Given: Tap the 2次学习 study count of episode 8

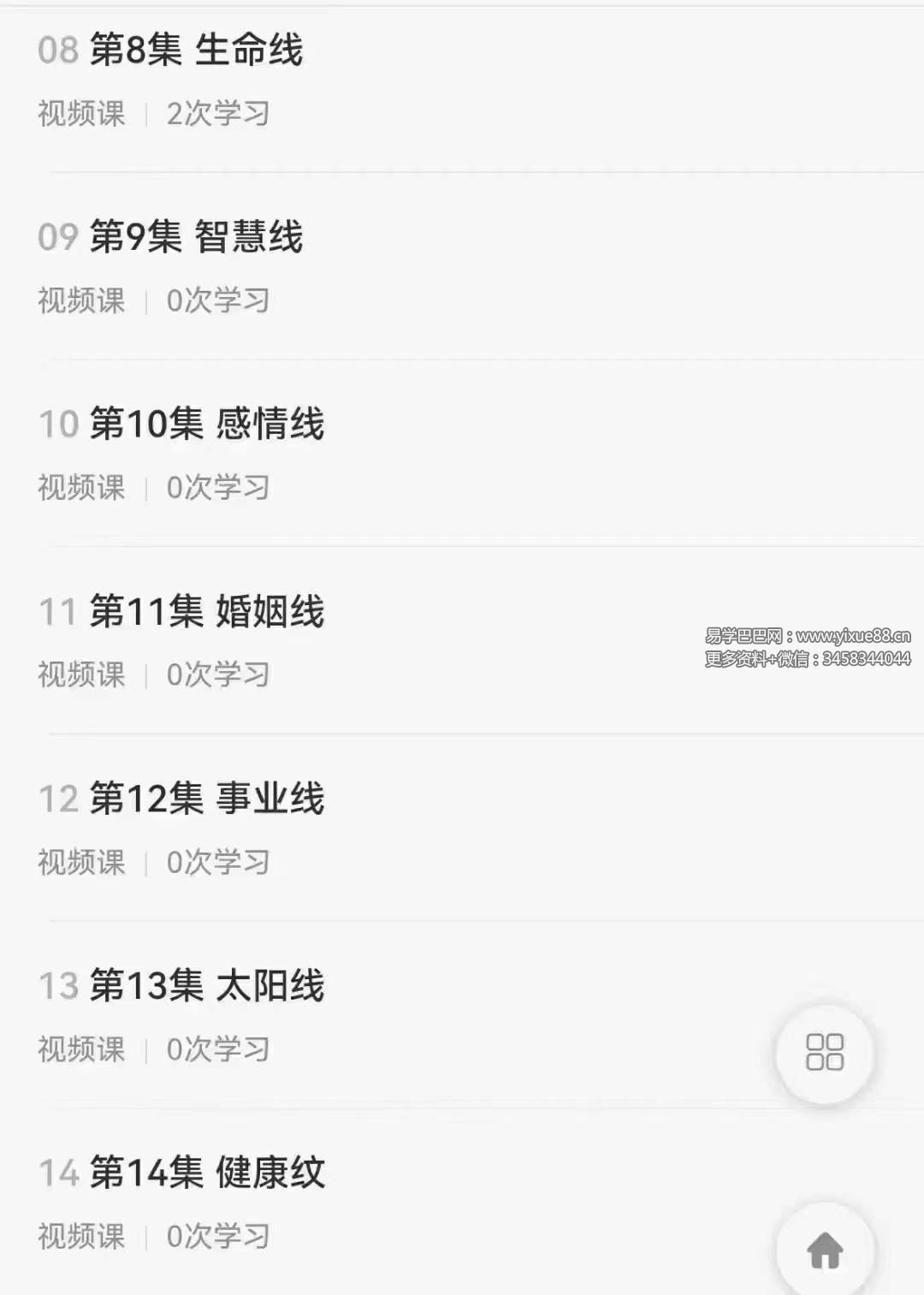Looking at the screenshot, I should [x=216, y=111].
